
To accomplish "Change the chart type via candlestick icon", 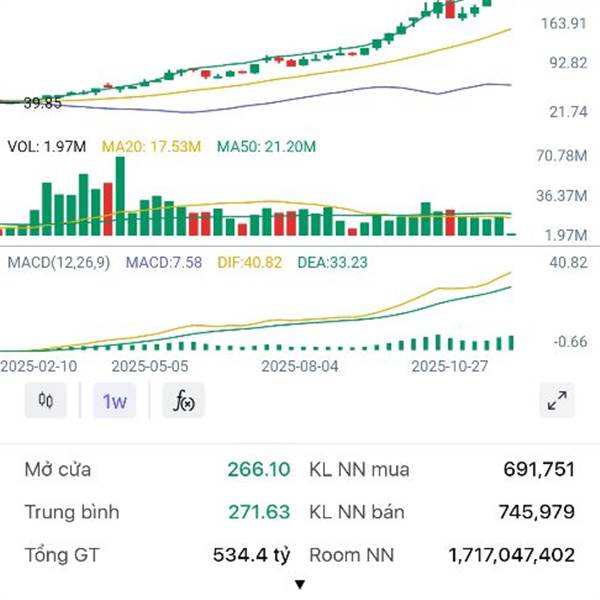I will pos(45,402).
